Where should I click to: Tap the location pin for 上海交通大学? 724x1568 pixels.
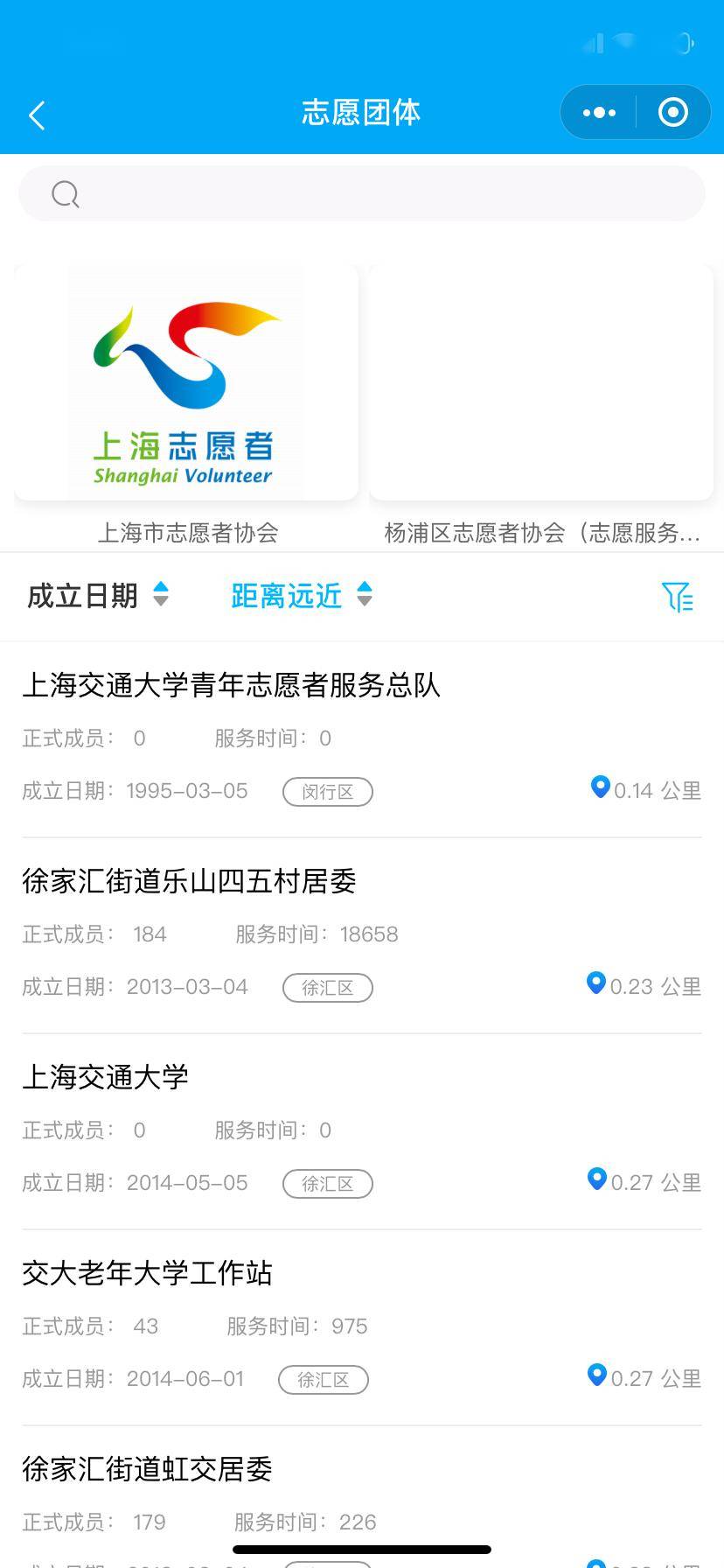[x=595, y=1179]
